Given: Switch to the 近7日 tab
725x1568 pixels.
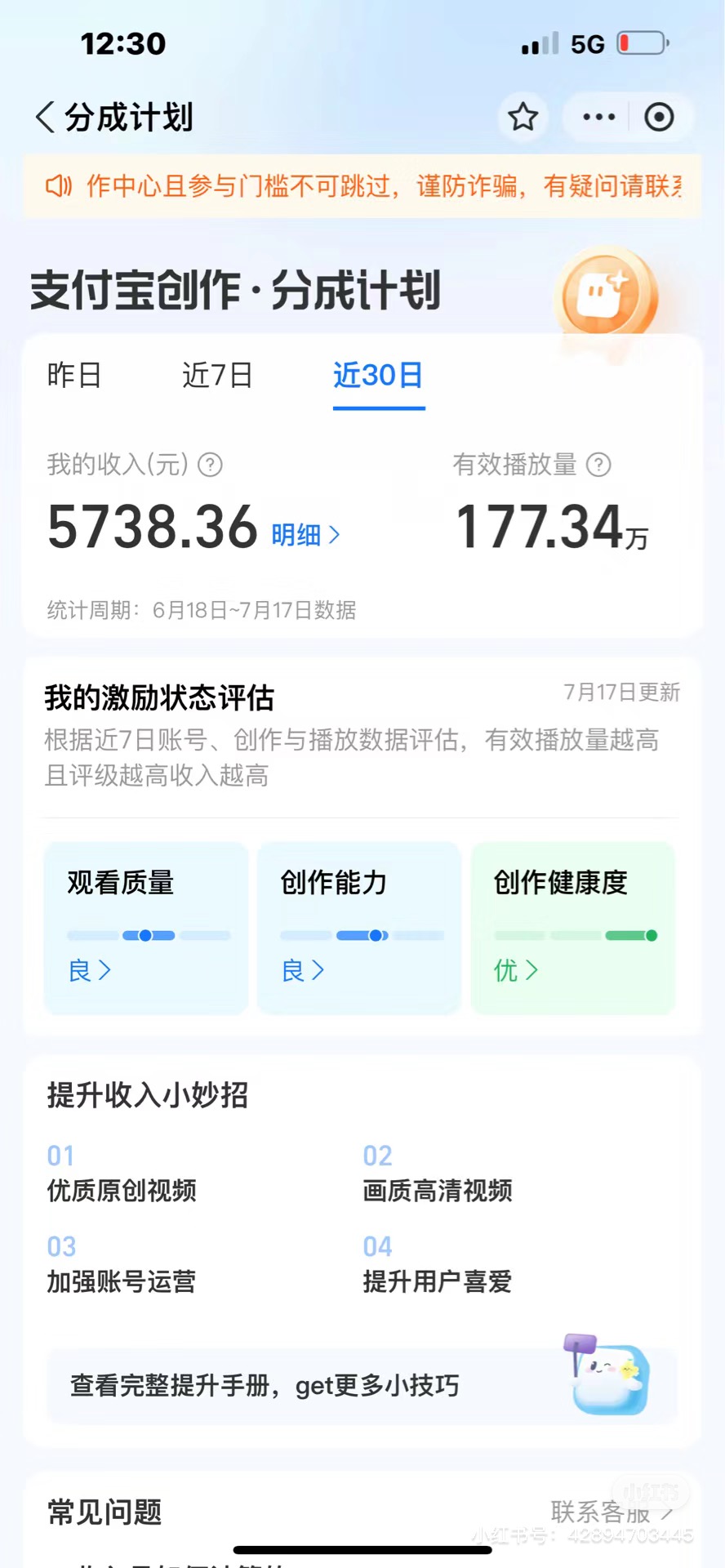Looking at the screenshot, I should coord(216,376).
